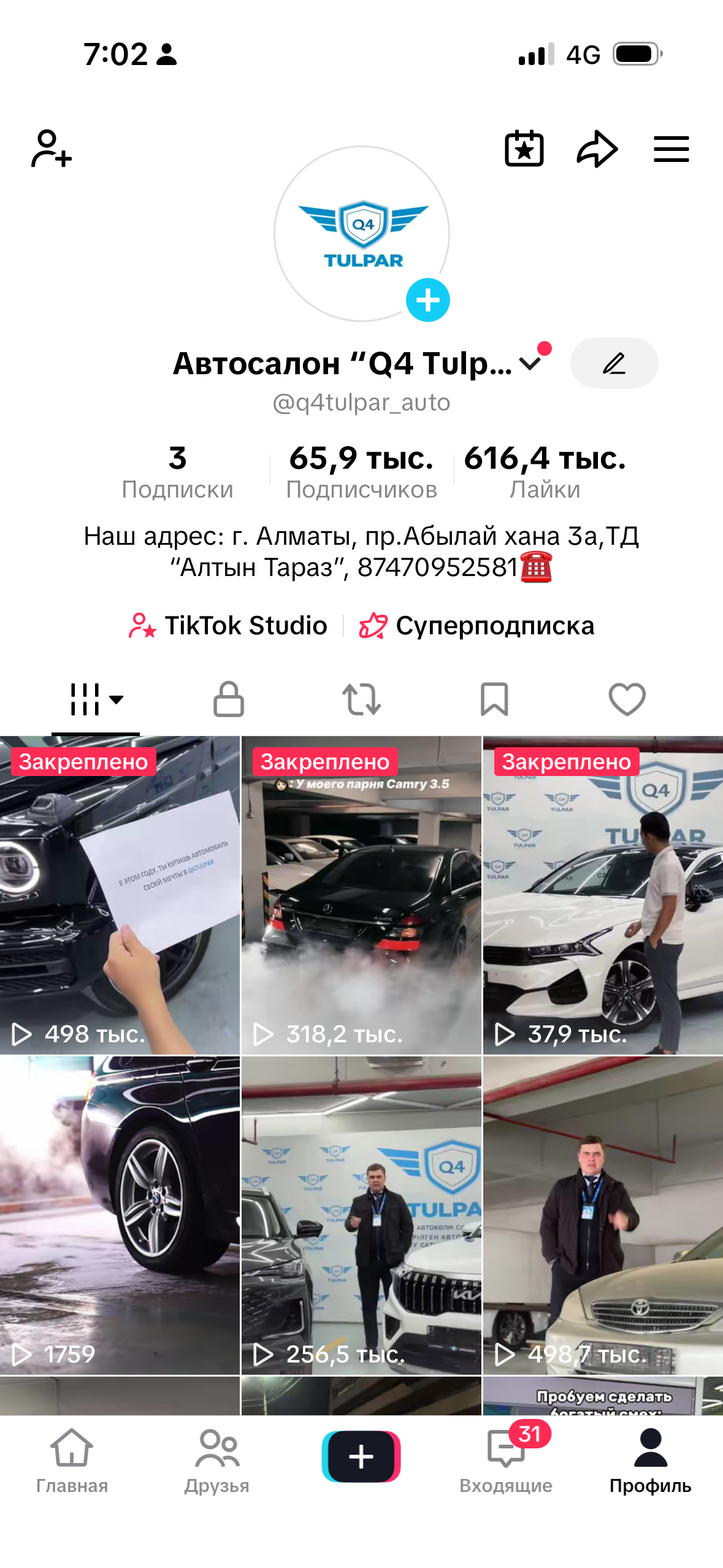Open the video with 256,5 тыс. views
Image resolution: width=723 pixels, height=1568 pixels.
[361, 1215]
